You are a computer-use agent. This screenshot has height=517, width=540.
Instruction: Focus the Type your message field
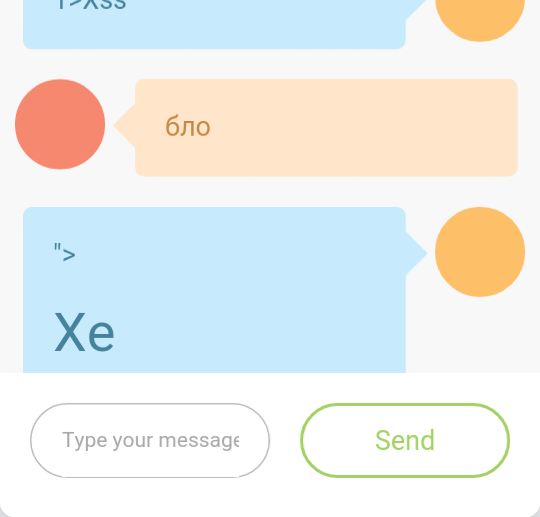(x=150, y=440)
